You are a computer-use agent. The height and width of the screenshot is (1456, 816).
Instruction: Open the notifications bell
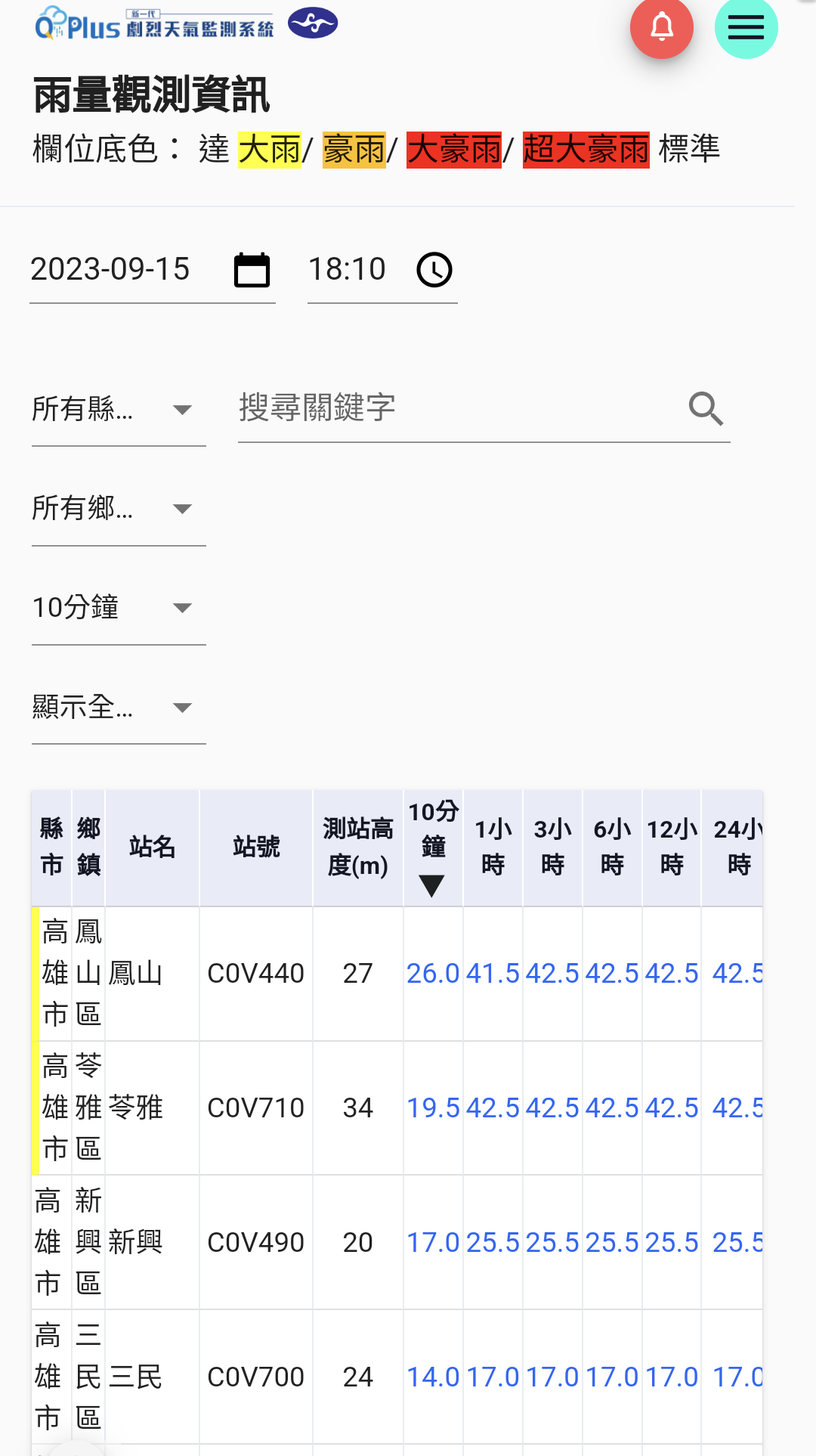[661, 27]
